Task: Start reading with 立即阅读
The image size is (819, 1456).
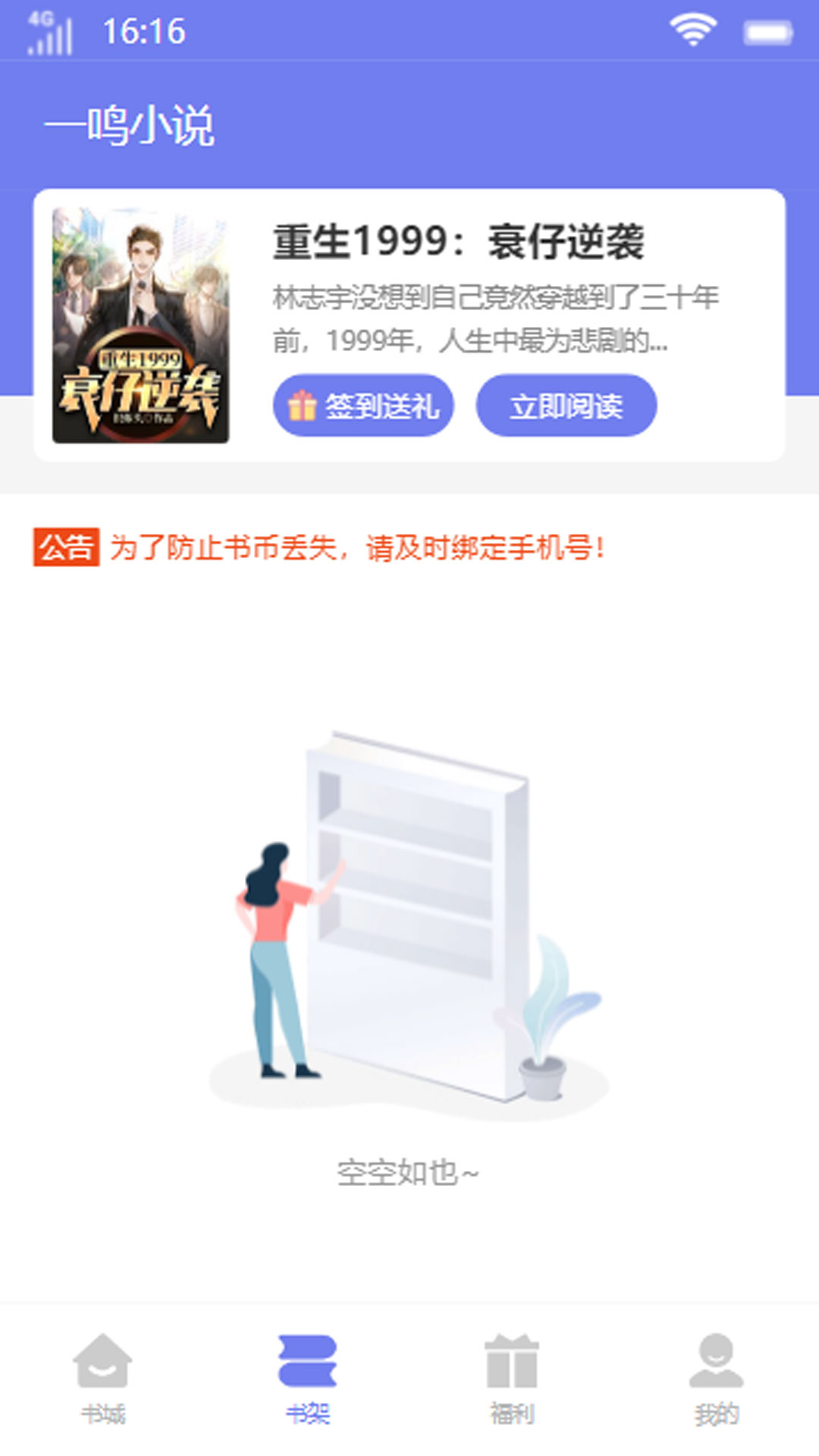Action: 566,406
